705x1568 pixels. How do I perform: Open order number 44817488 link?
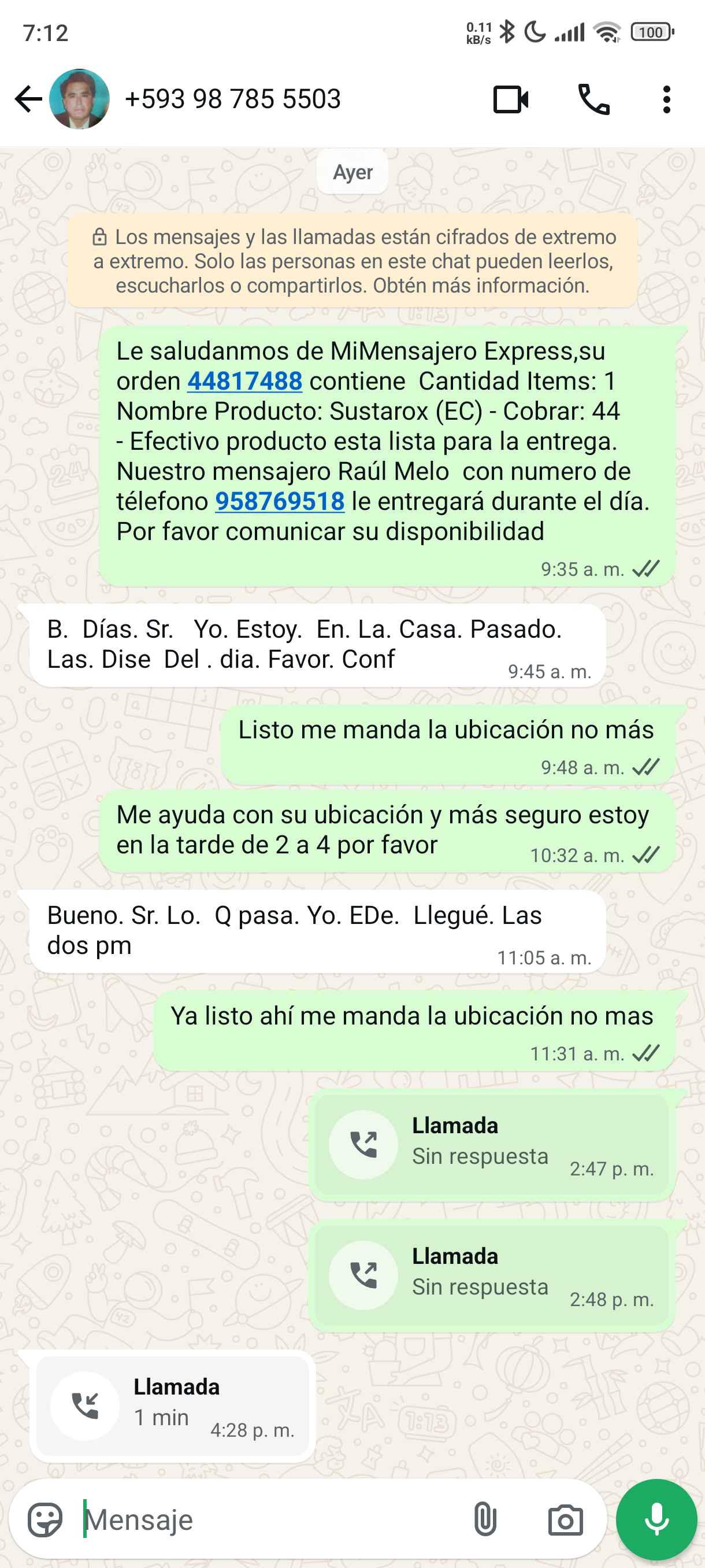(x=244, y=382)
